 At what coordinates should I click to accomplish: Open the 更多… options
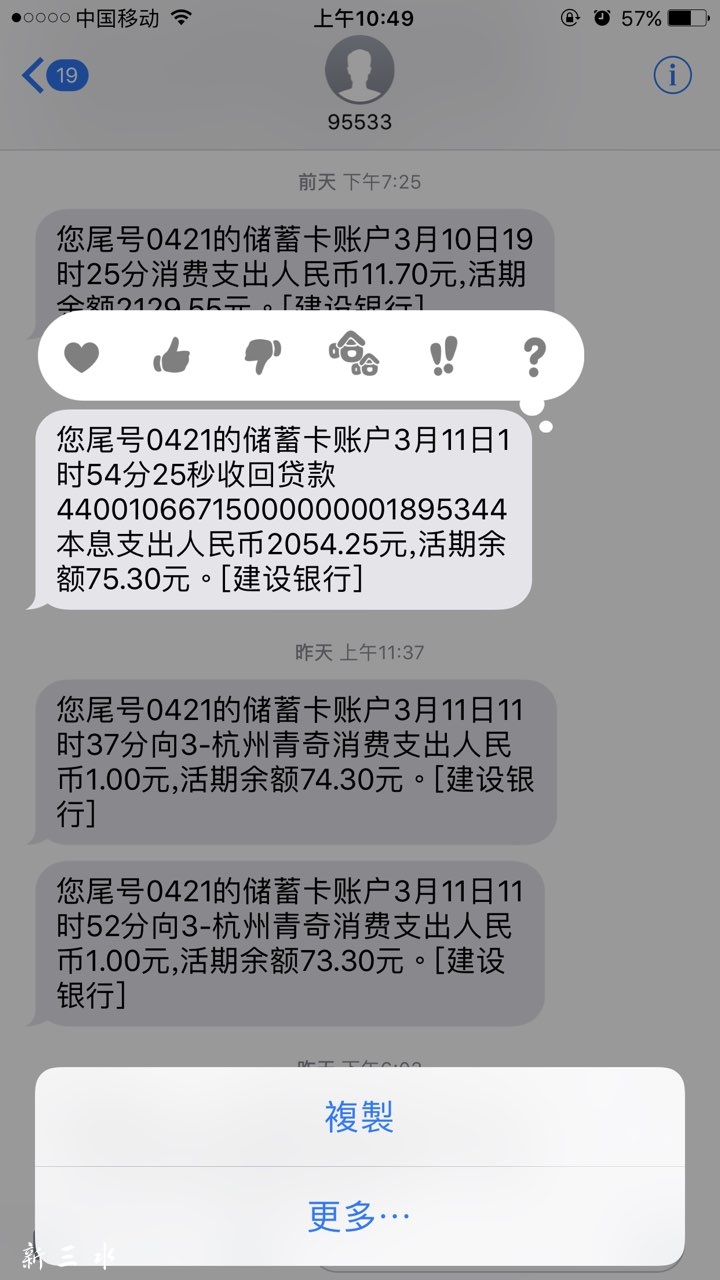360,1216
